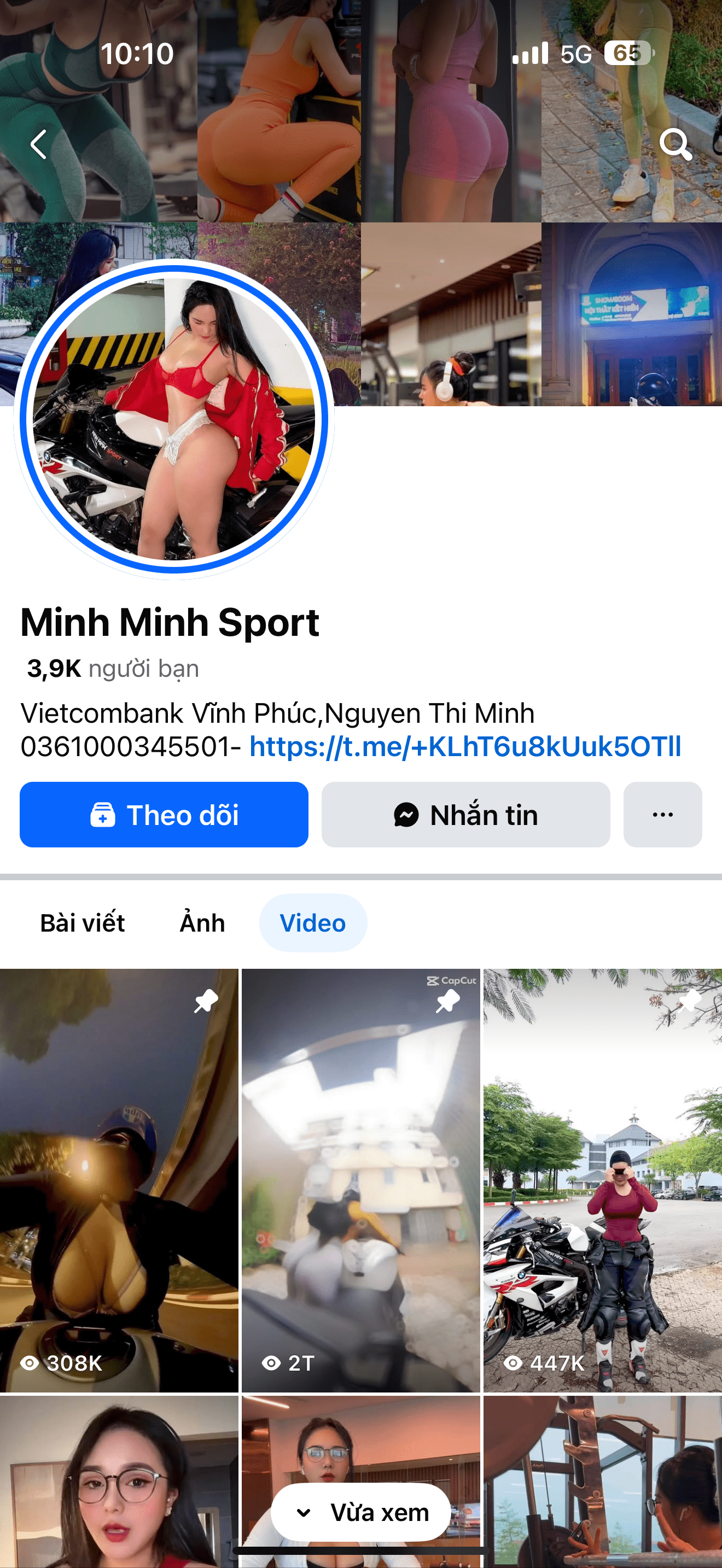Play the pinned video with 447K views

click(603, 1180)
